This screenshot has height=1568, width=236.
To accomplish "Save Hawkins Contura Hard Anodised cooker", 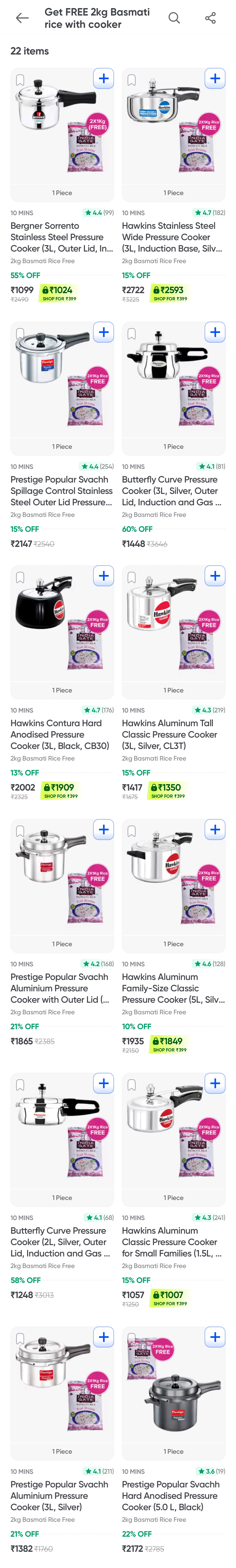I will click(20, 578).
